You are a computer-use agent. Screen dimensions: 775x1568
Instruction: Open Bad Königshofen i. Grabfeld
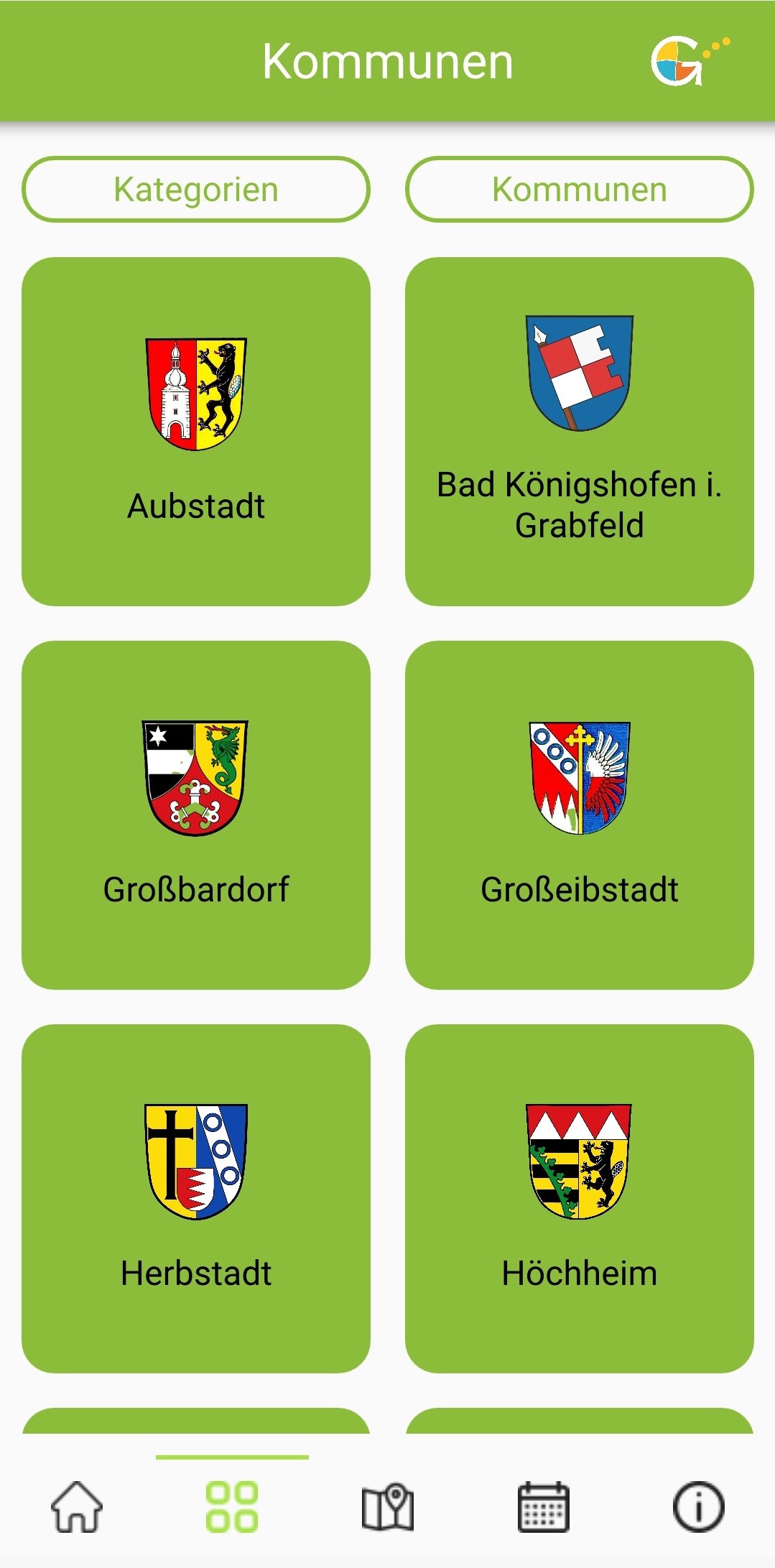(579, 431)
